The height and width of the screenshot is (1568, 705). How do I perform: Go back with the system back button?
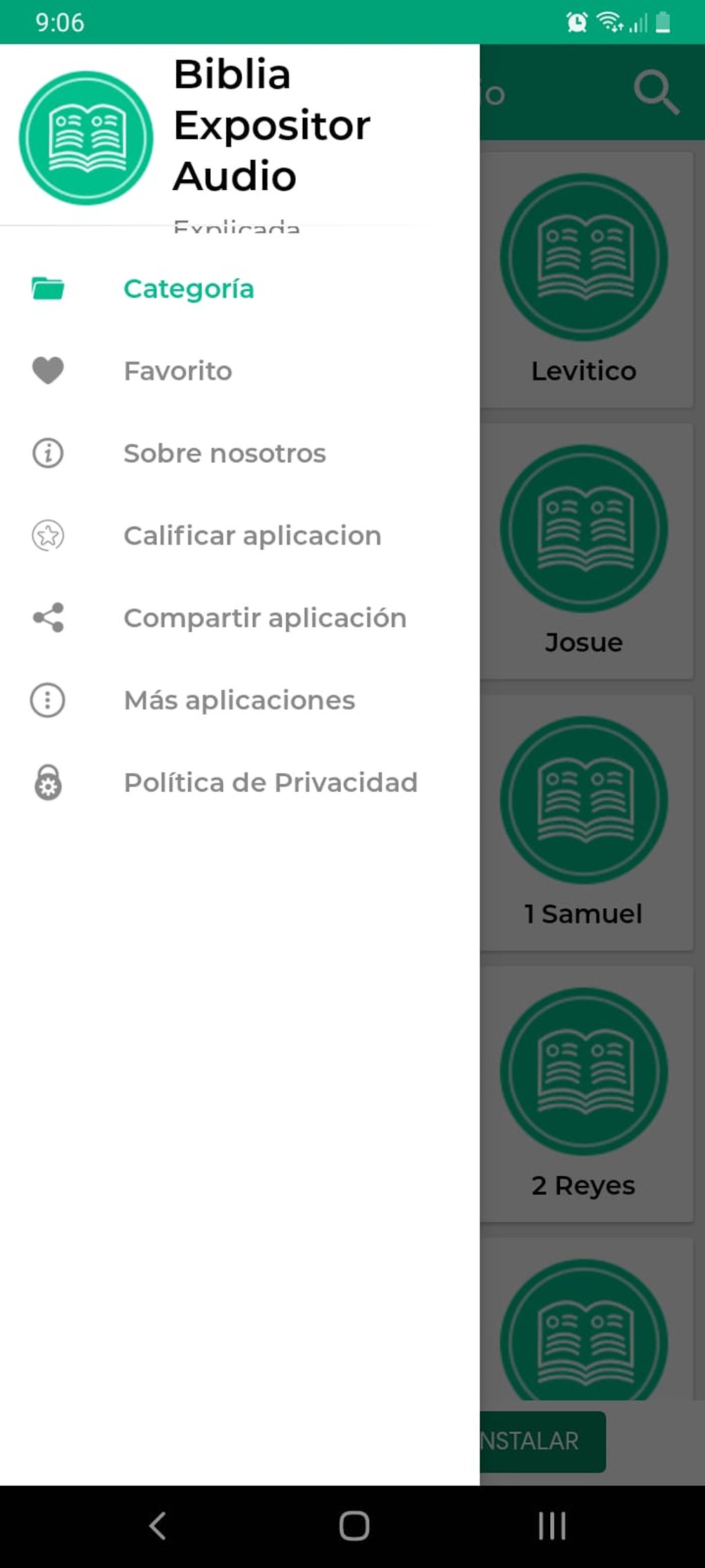tap(158, 1525)
